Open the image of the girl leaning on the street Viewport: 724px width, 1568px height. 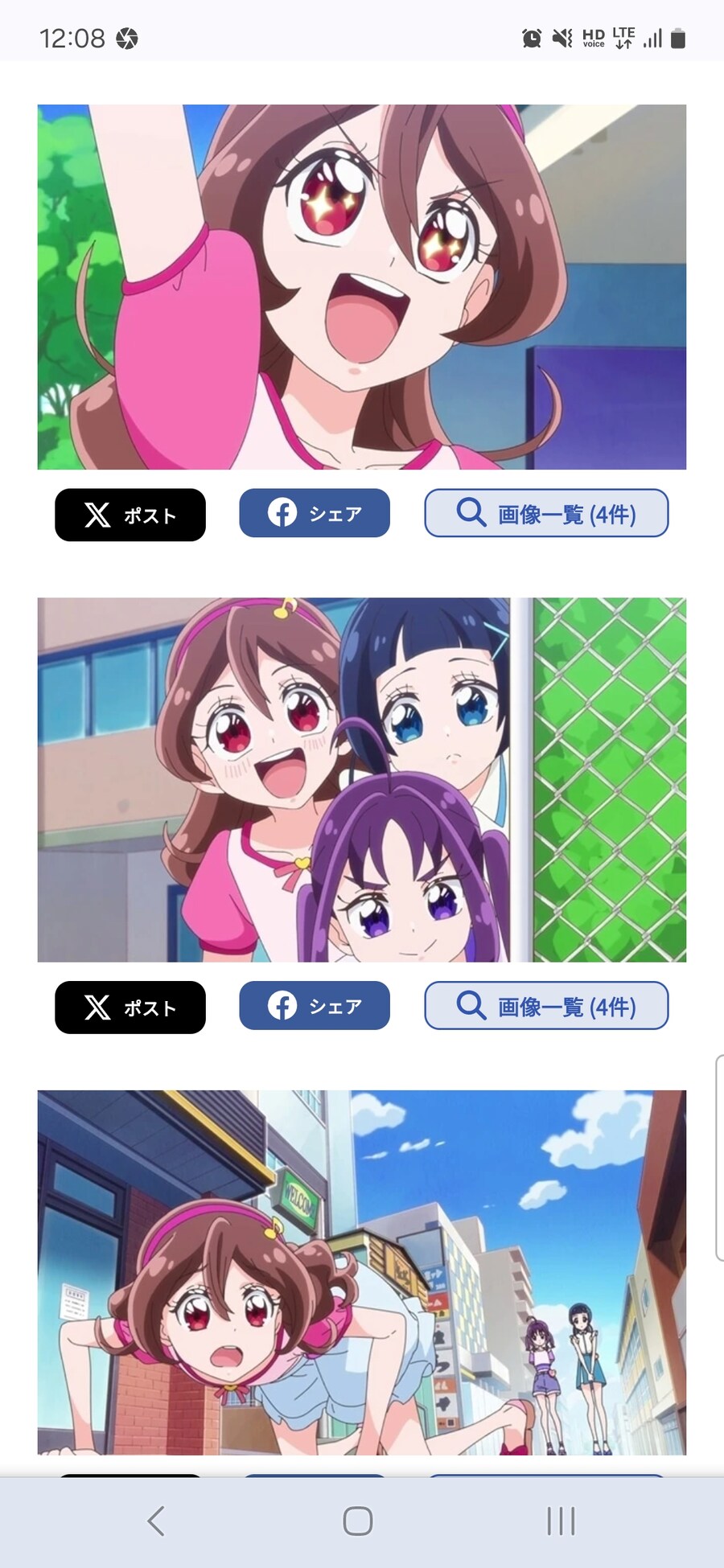[361, 1272]
